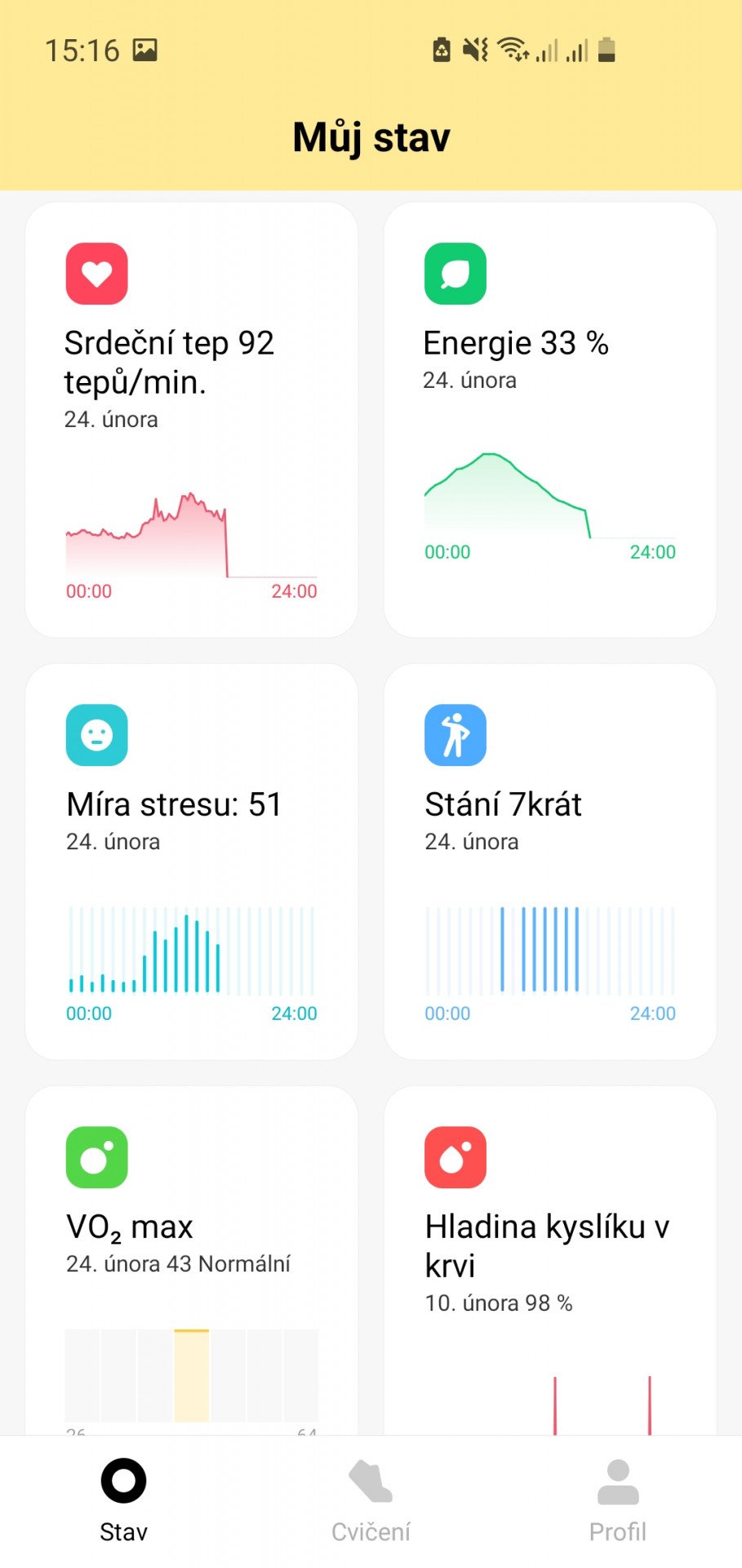Go to the Profil tab

tap(618, 1501)
